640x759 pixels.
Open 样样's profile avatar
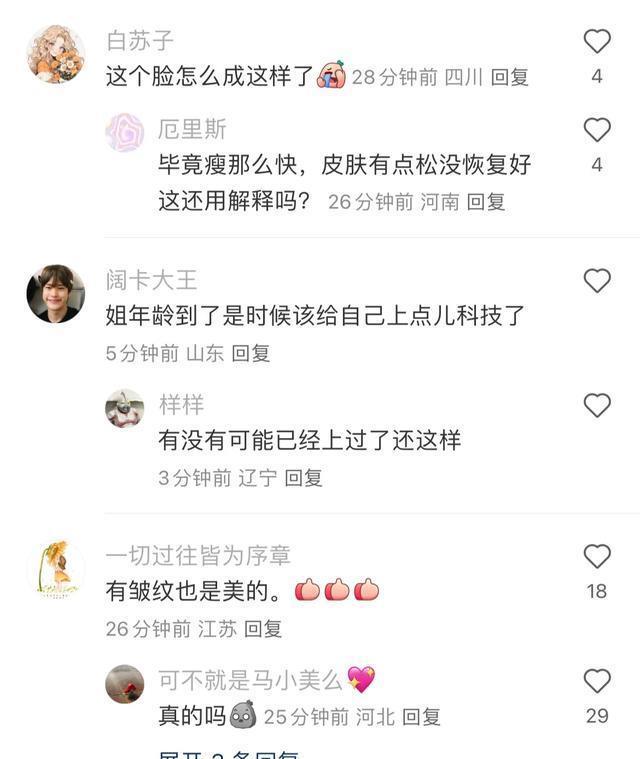(125, 407)
